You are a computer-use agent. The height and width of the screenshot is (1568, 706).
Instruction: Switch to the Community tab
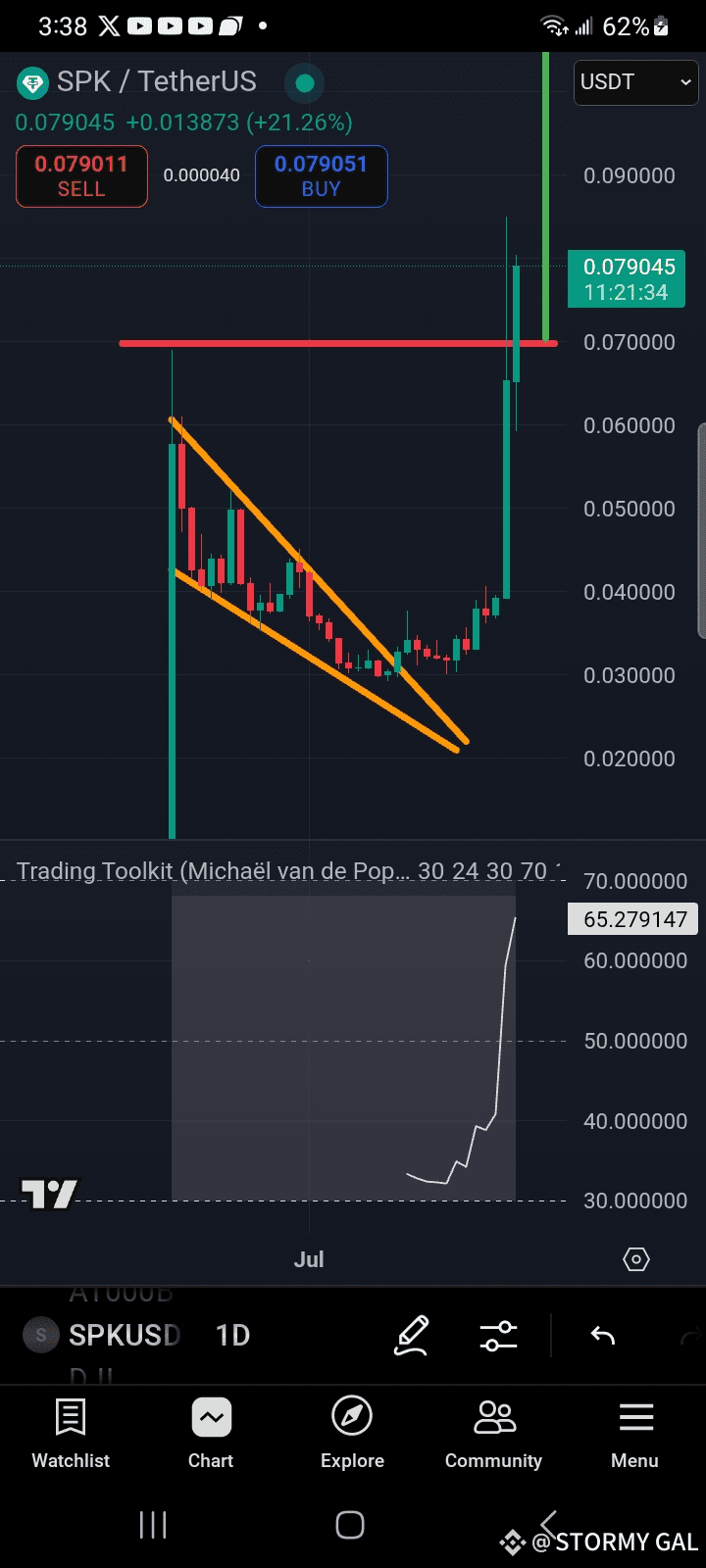pos(493,1434)
